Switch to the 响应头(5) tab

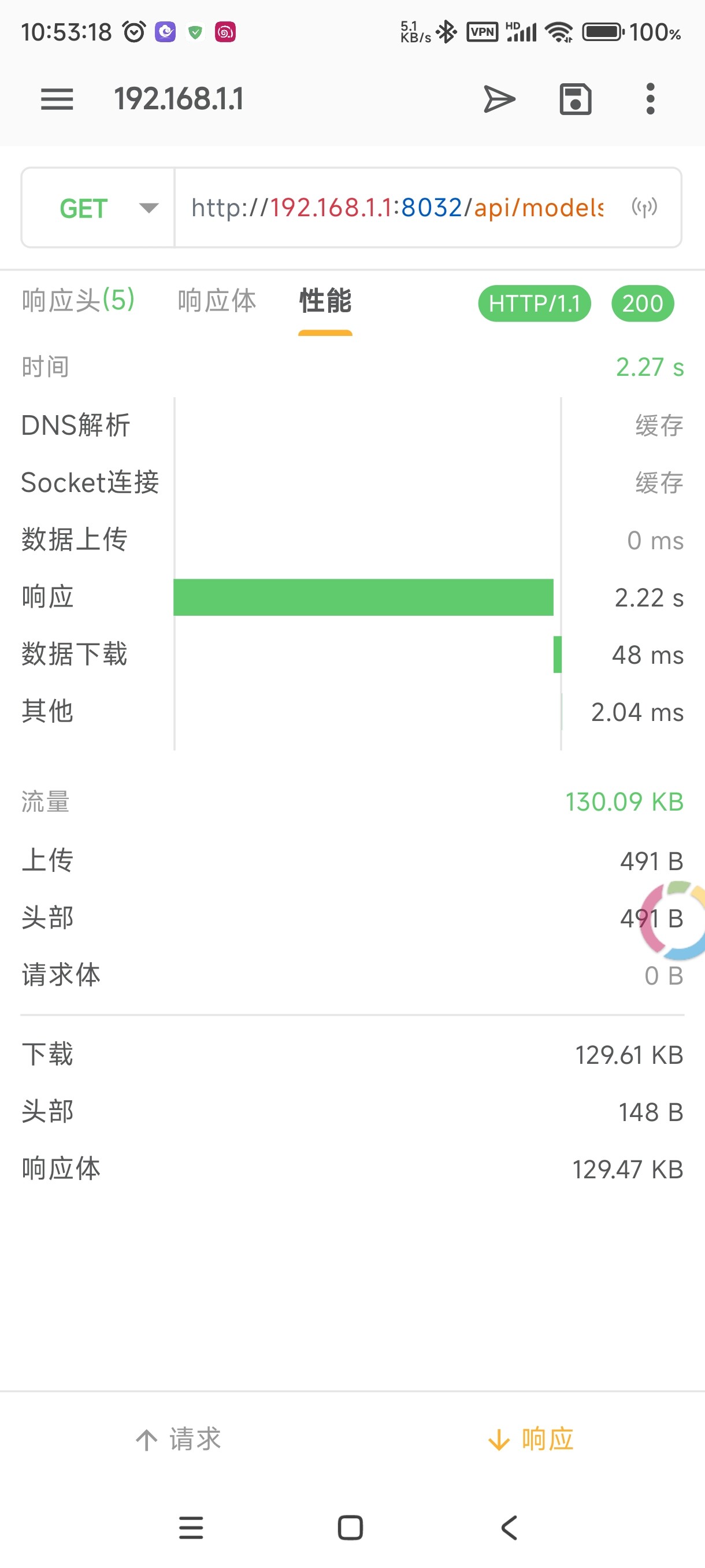click(79, 301)
